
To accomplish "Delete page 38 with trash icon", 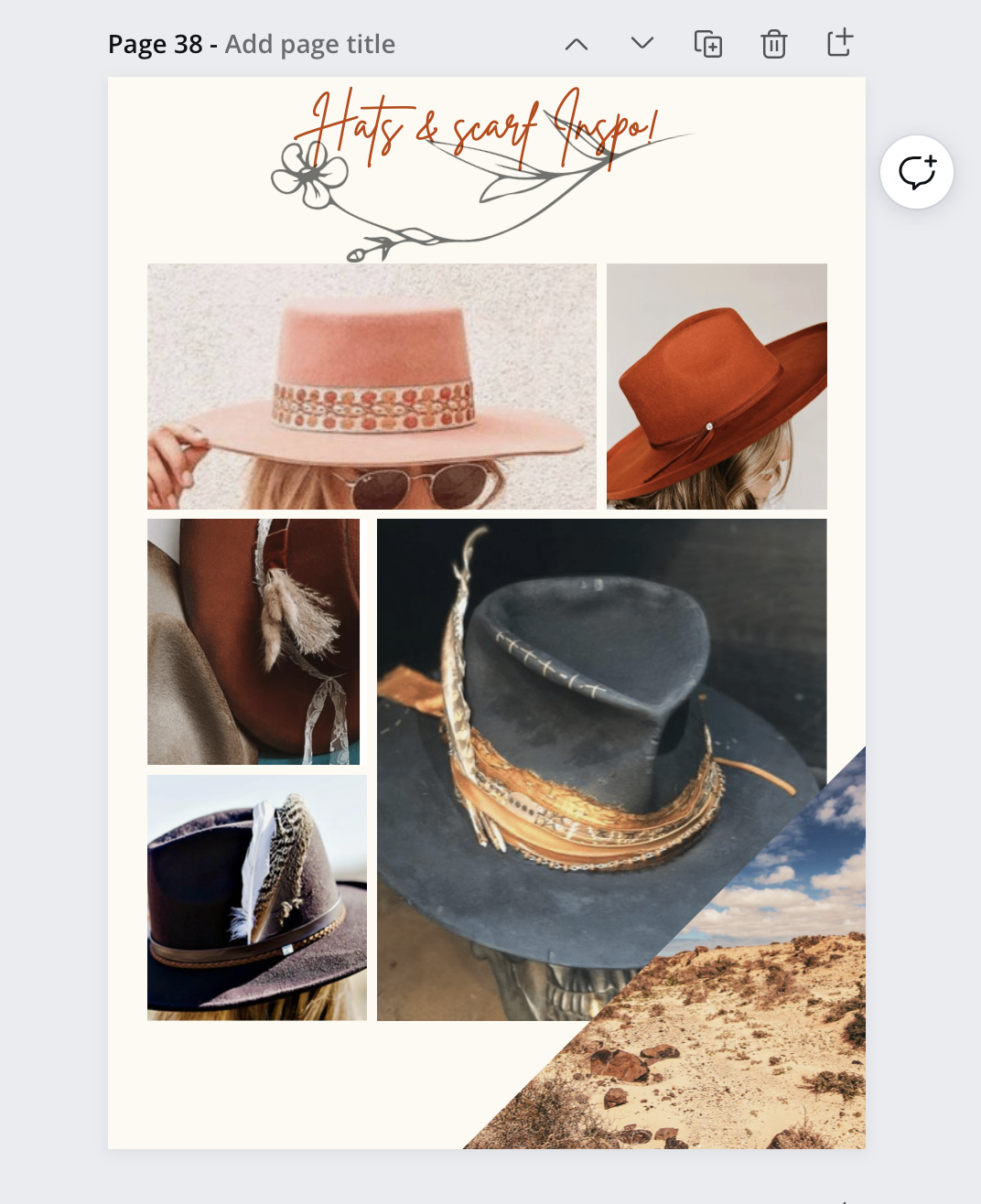I will point(773,44).
